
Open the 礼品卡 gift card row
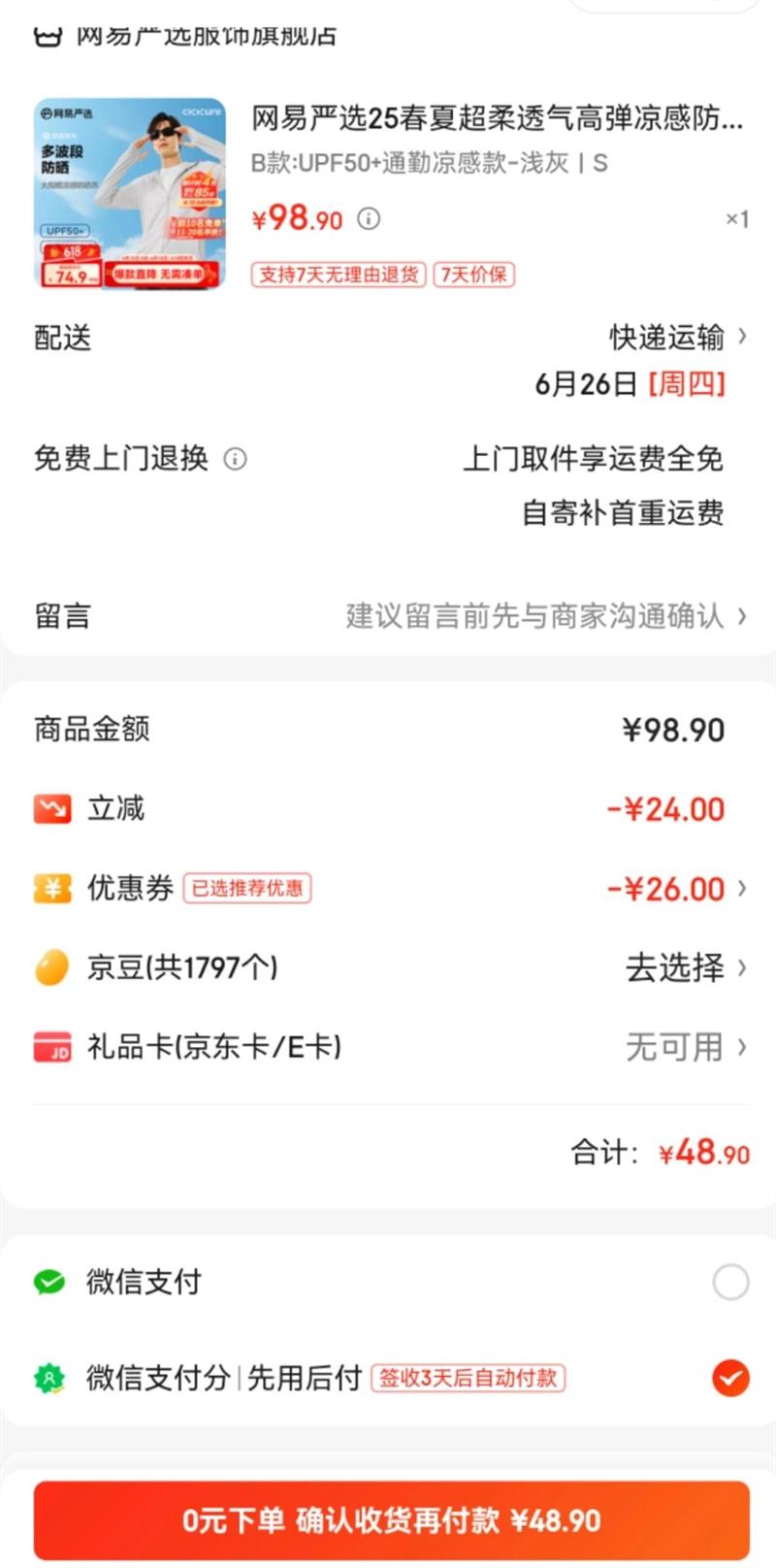(388, 1046)
